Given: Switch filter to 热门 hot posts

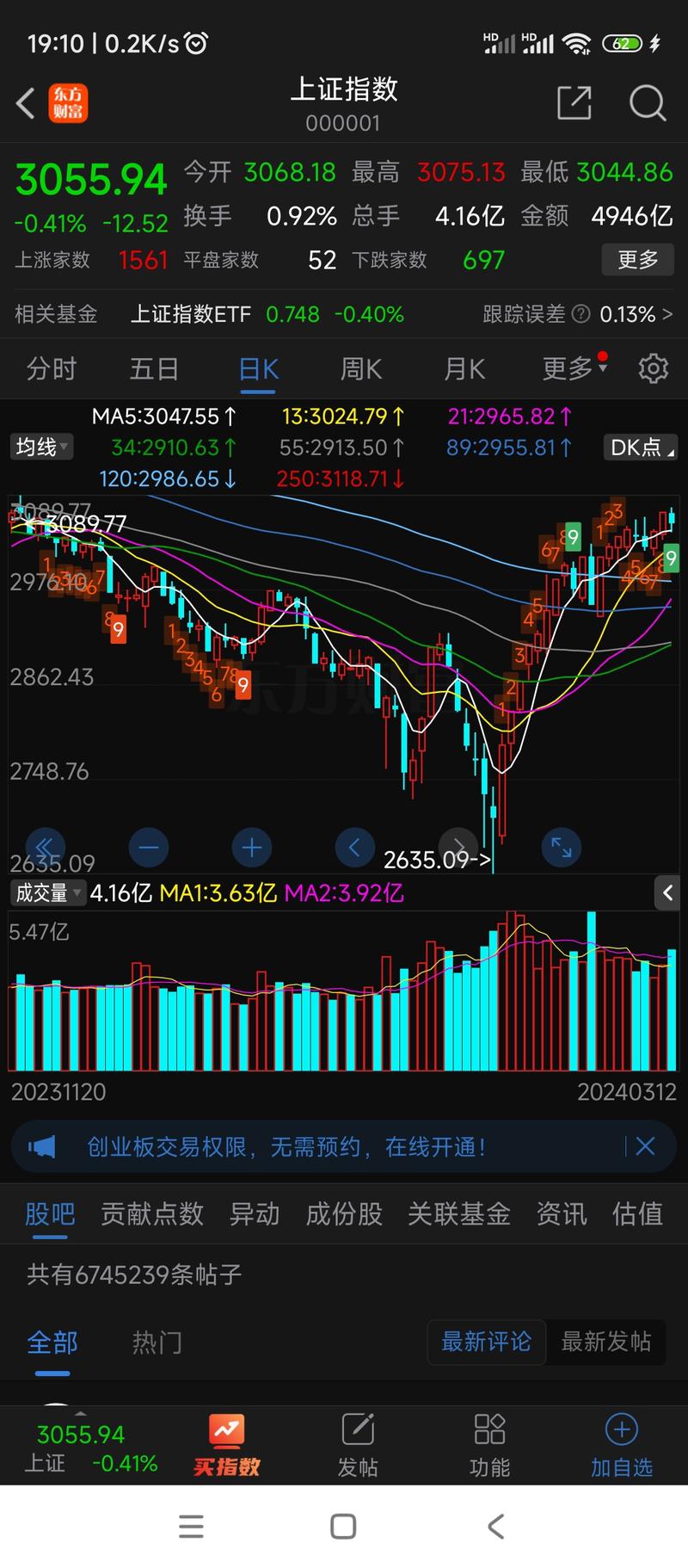Looking at the screenshot, I should (x=157, y=1343).
